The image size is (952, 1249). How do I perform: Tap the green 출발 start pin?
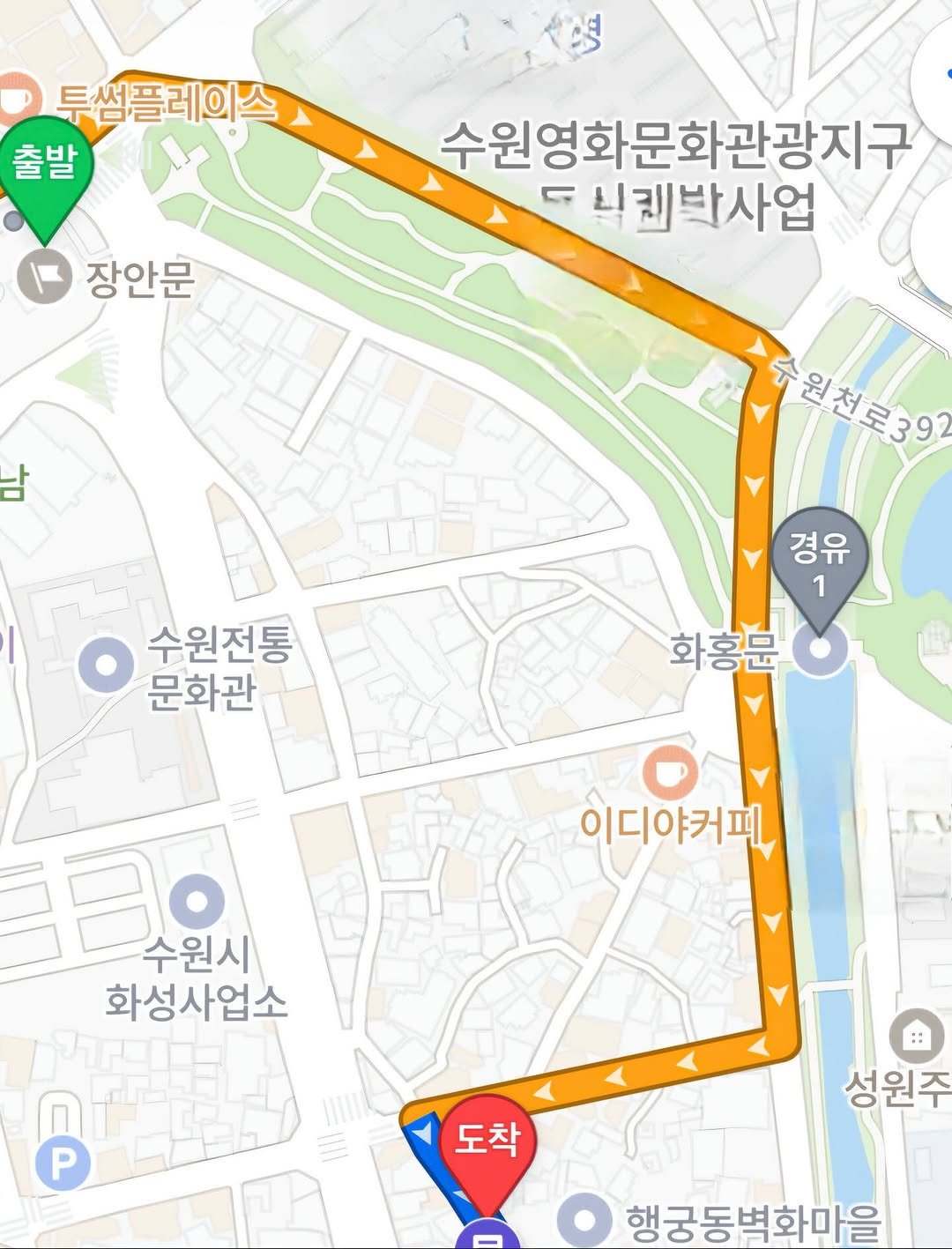pyautogui.click(x=44, y=167)
